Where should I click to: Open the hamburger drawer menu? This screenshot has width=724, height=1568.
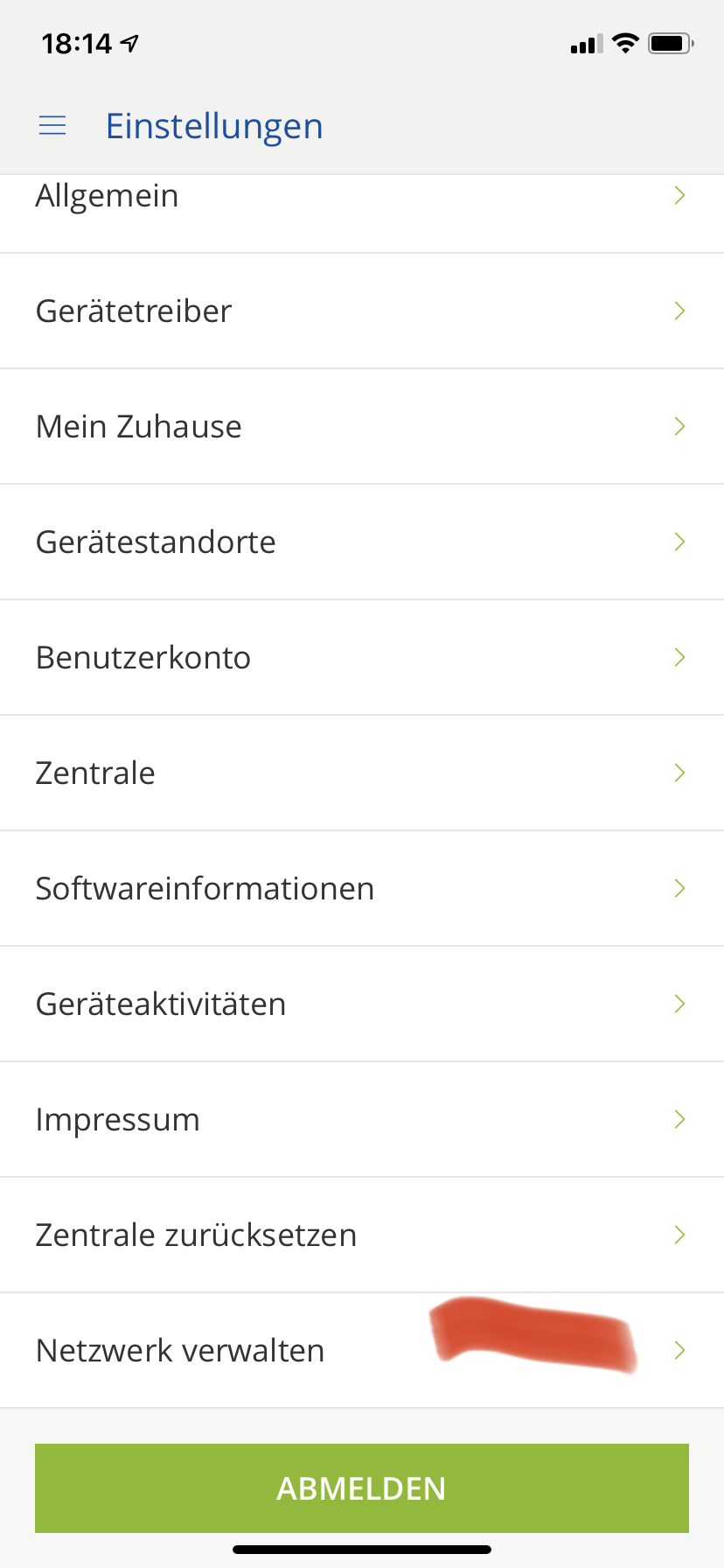pos(52,126)
